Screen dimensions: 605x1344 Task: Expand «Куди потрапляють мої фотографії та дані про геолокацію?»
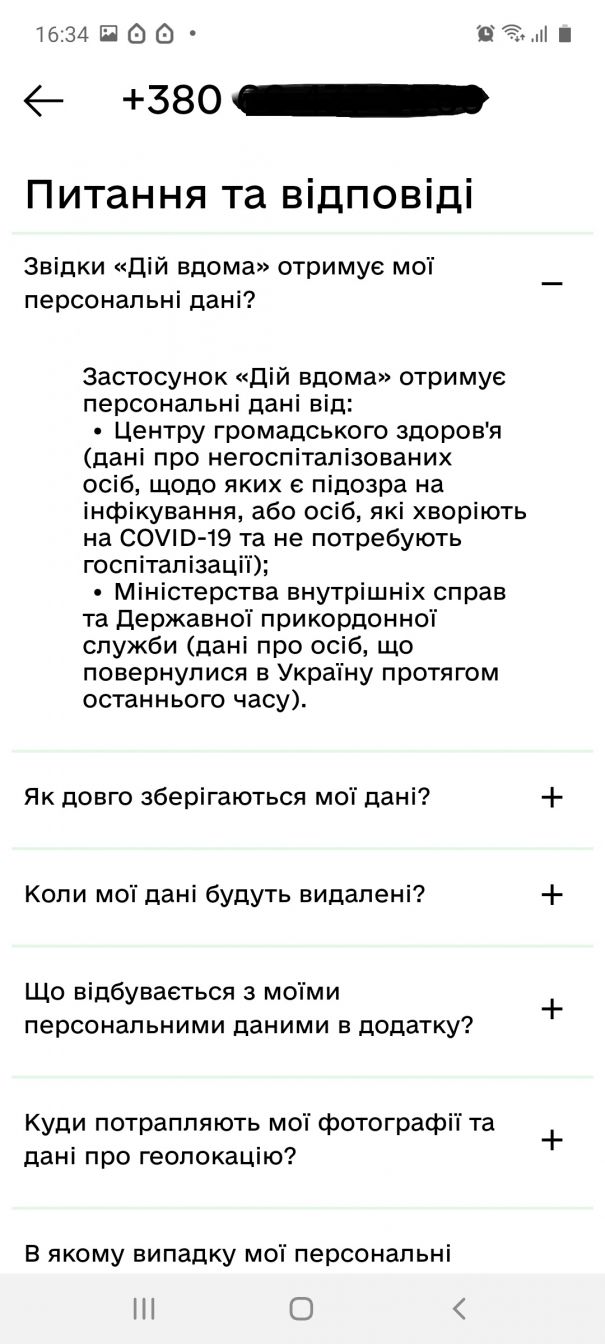[x=551, y=1140]
